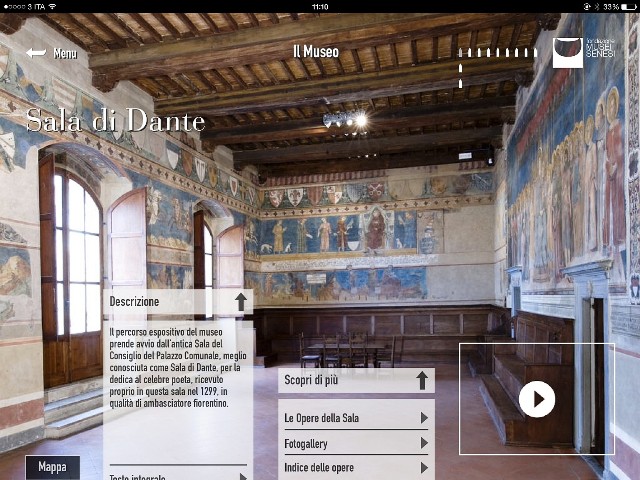The width and height of the screenshot is (640, 480).
Task: Open Le Opere della Sala
Action: (355, 418)
